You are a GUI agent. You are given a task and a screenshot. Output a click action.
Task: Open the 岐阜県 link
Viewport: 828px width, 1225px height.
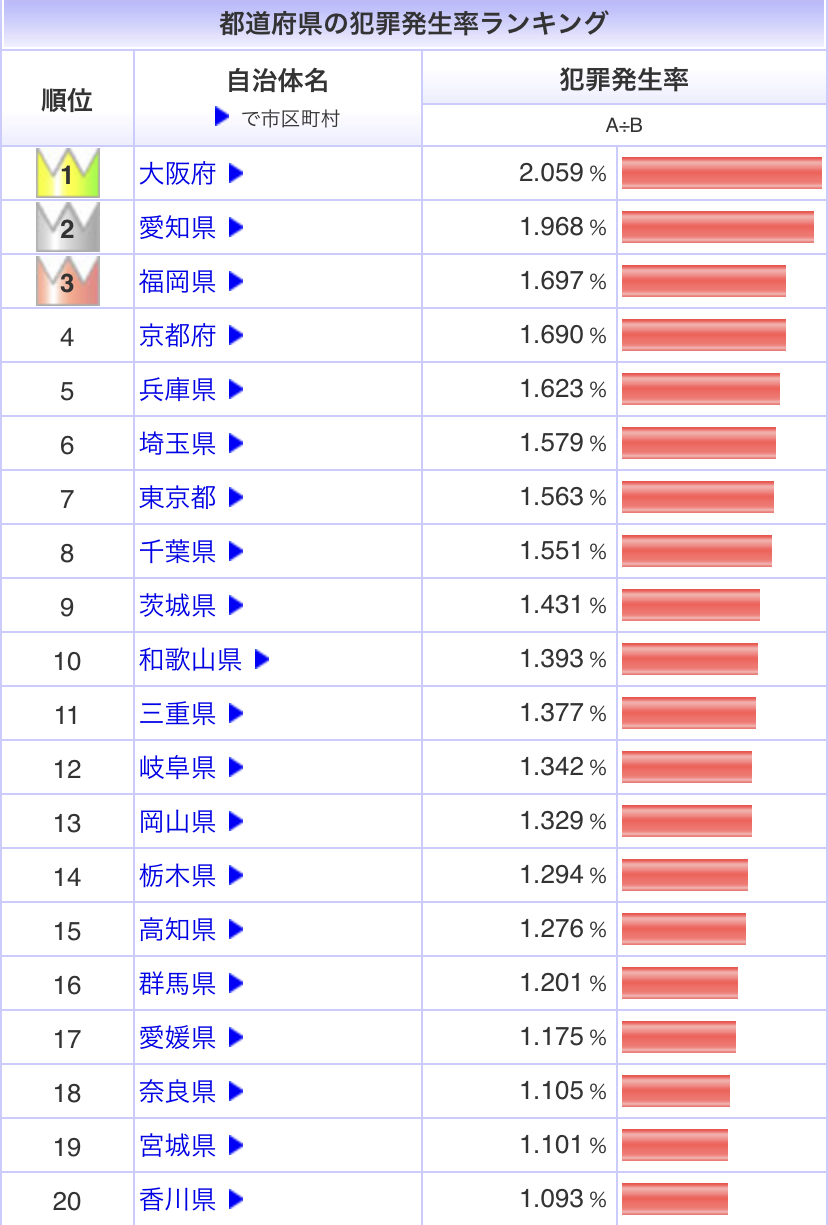tap(177, 768)
